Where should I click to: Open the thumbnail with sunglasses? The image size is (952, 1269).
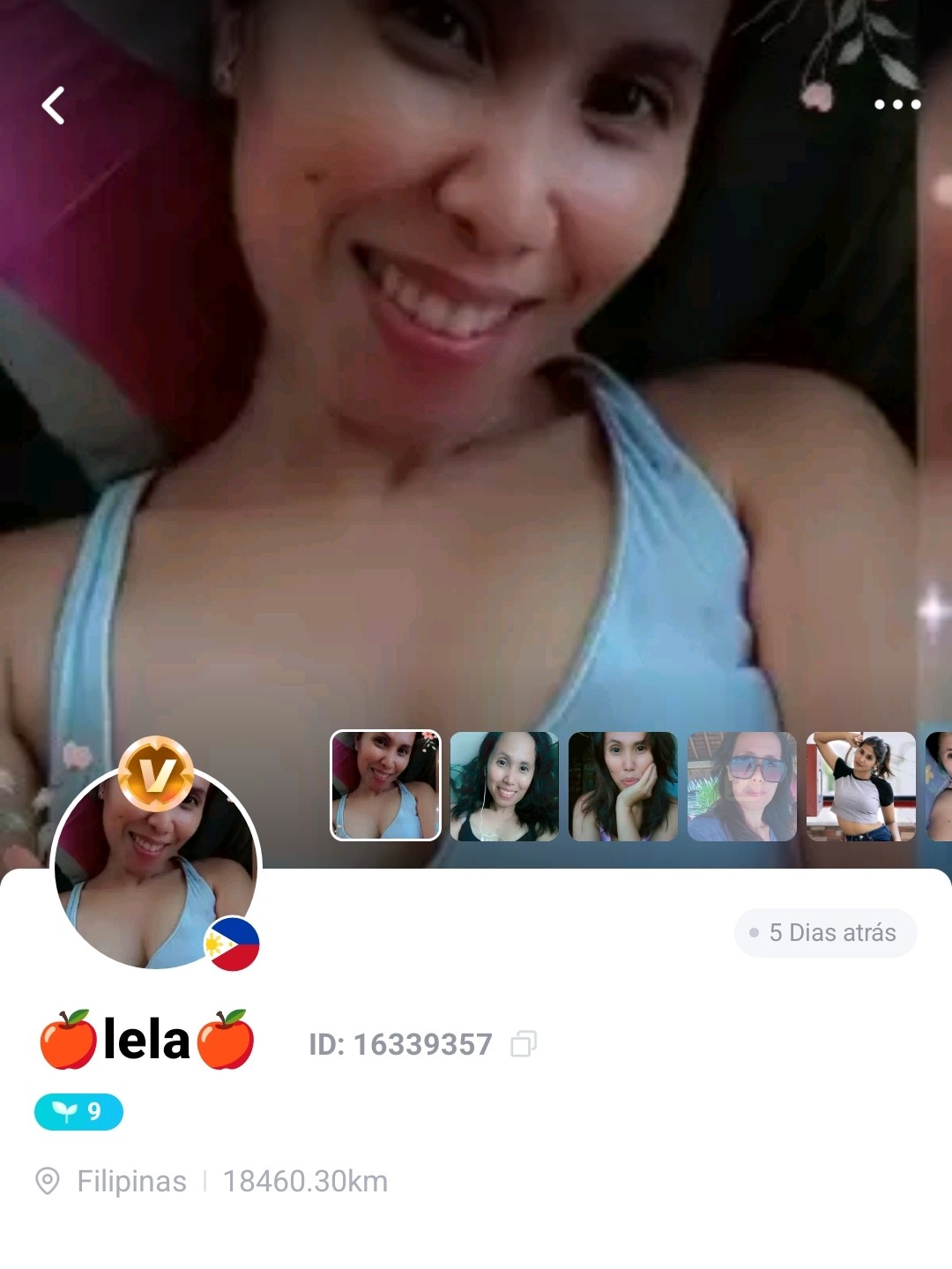[x=742, y=786]
